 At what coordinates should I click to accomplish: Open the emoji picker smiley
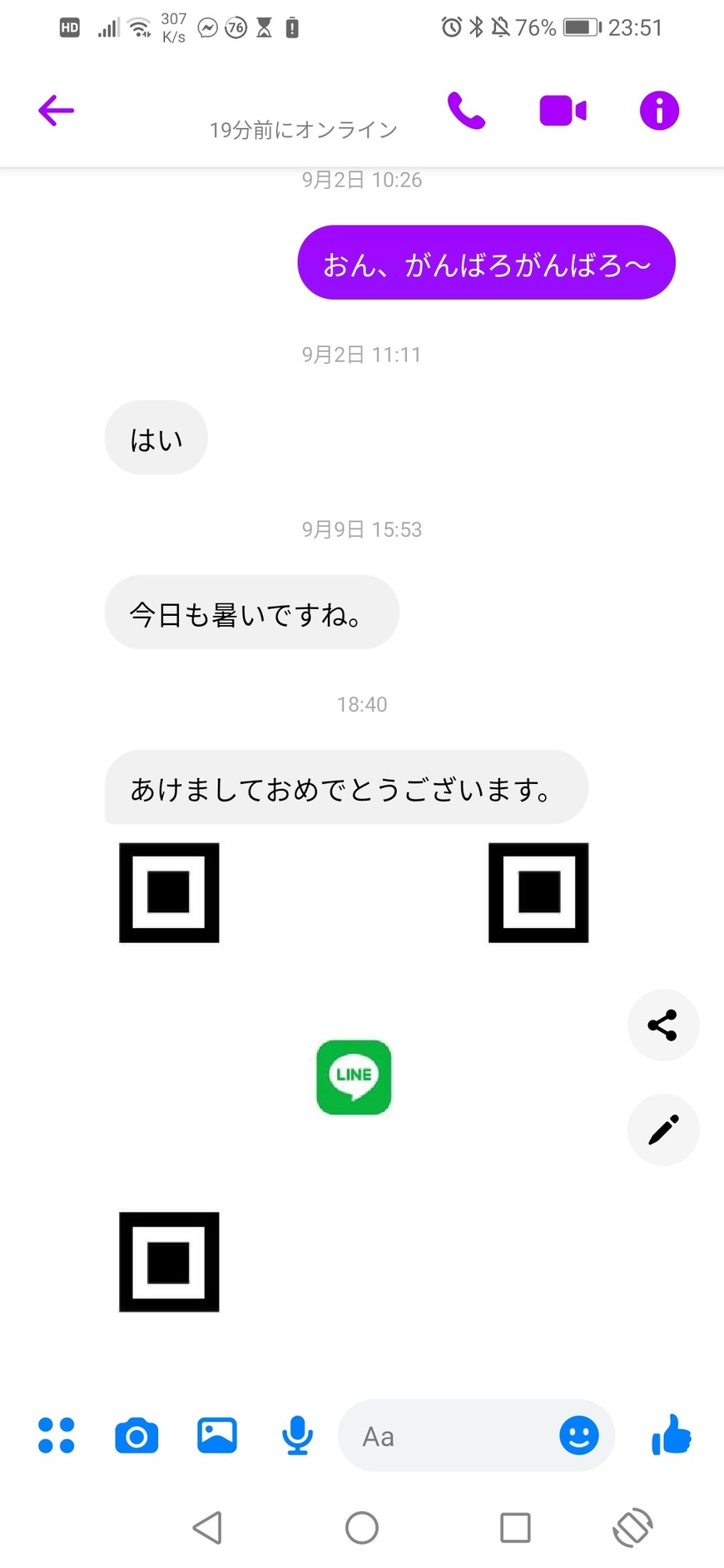point(579,1436)
